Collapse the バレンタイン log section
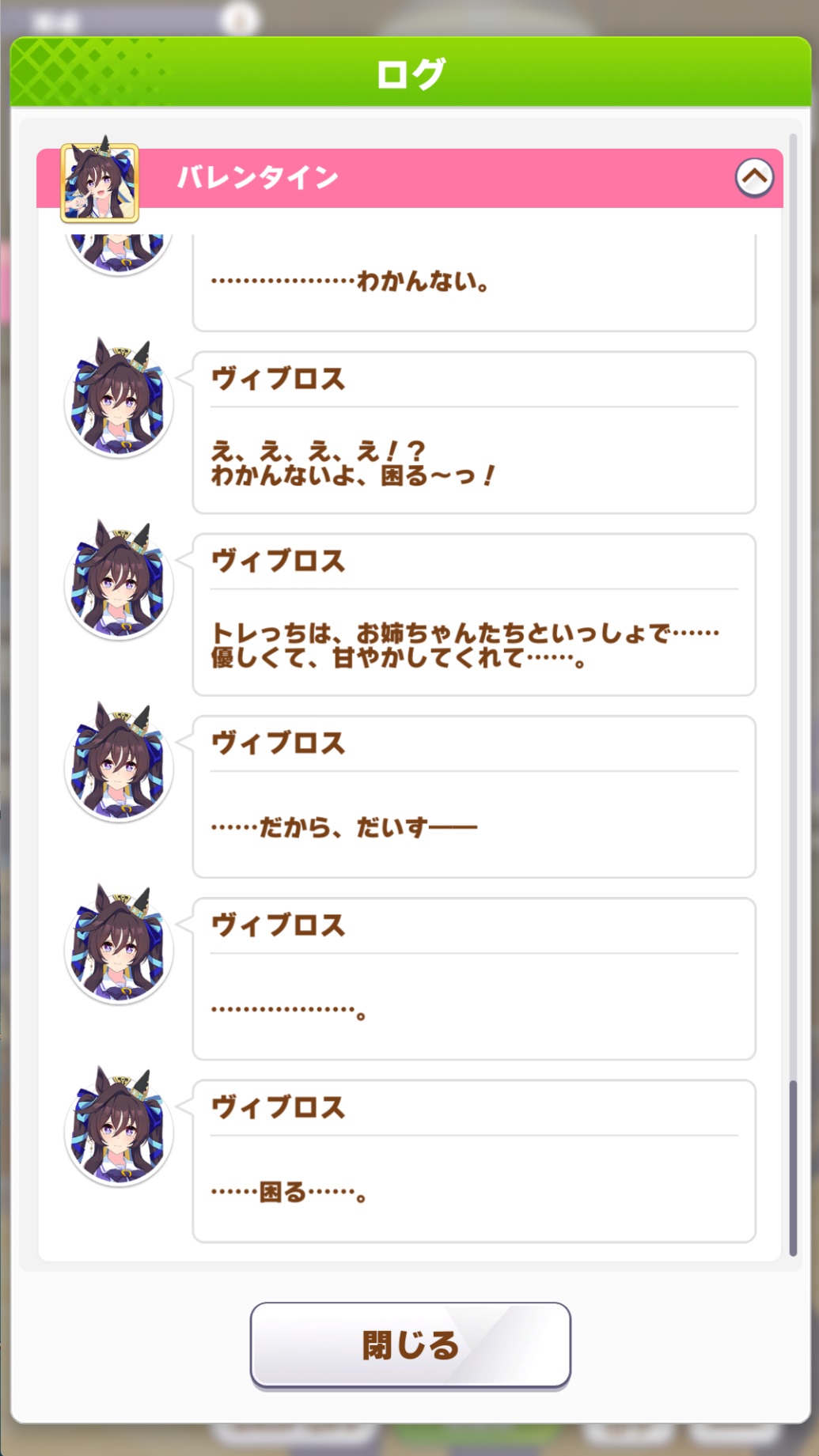Image resolution: width=819 pixels, height=1456 pixels. pyautogui.click(x=754, y=178)
